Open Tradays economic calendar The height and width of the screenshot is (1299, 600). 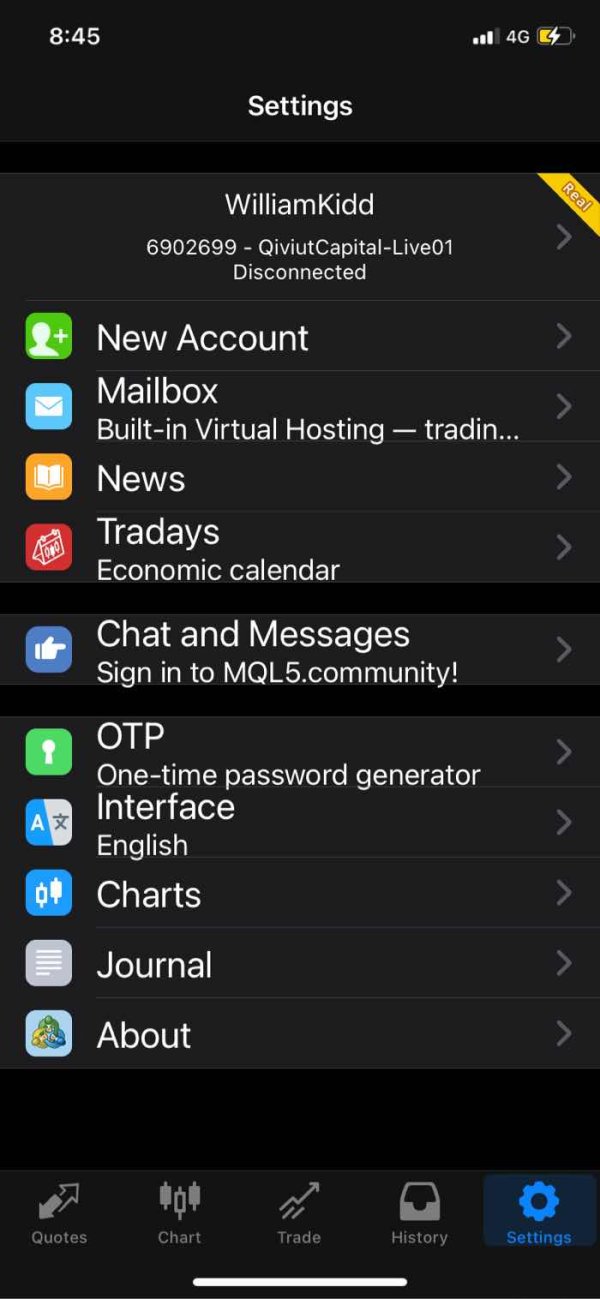tap(300, 547)
